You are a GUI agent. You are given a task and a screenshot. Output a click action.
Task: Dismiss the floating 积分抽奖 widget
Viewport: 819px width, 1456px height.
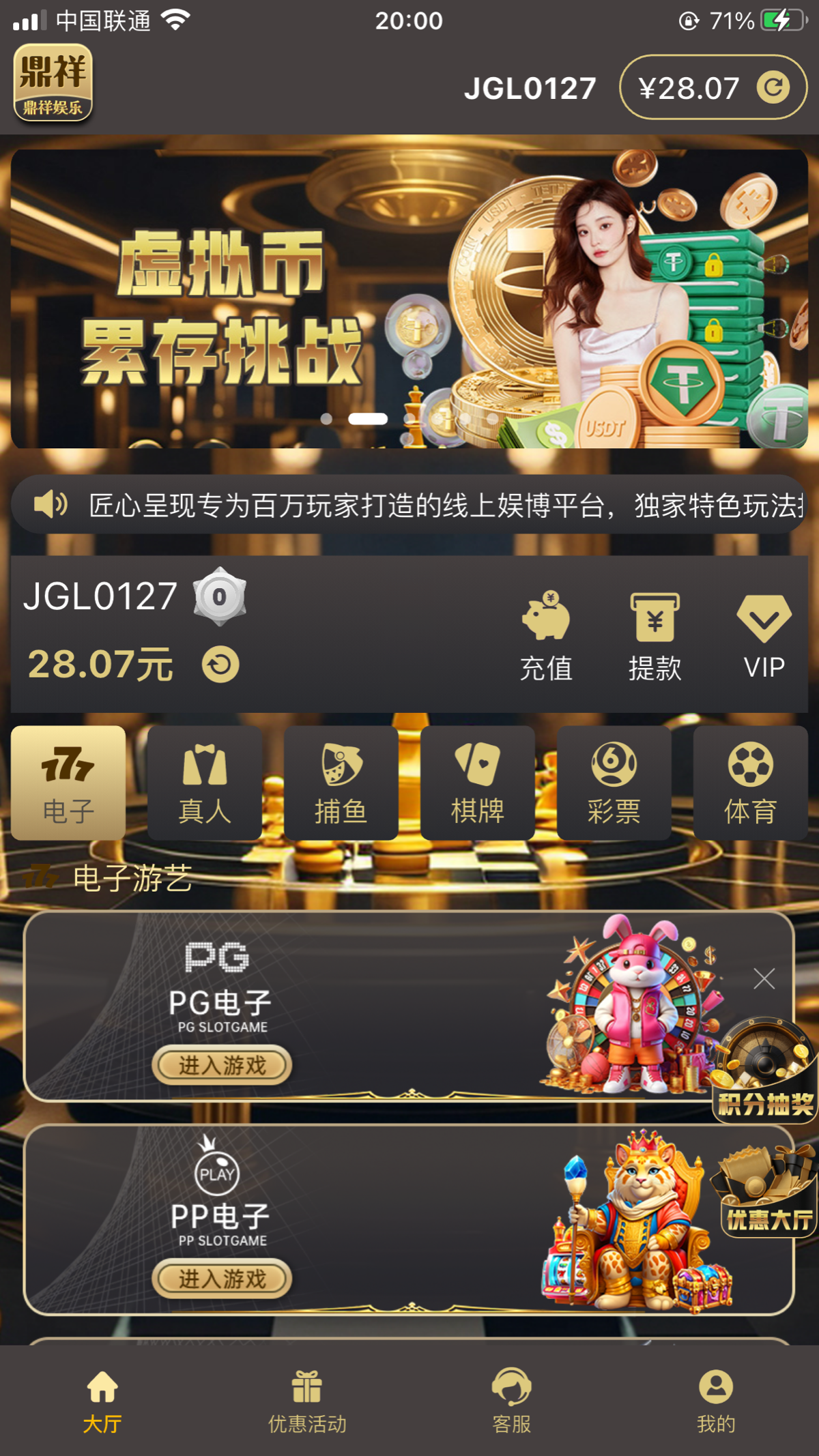(x=764, y=978)
